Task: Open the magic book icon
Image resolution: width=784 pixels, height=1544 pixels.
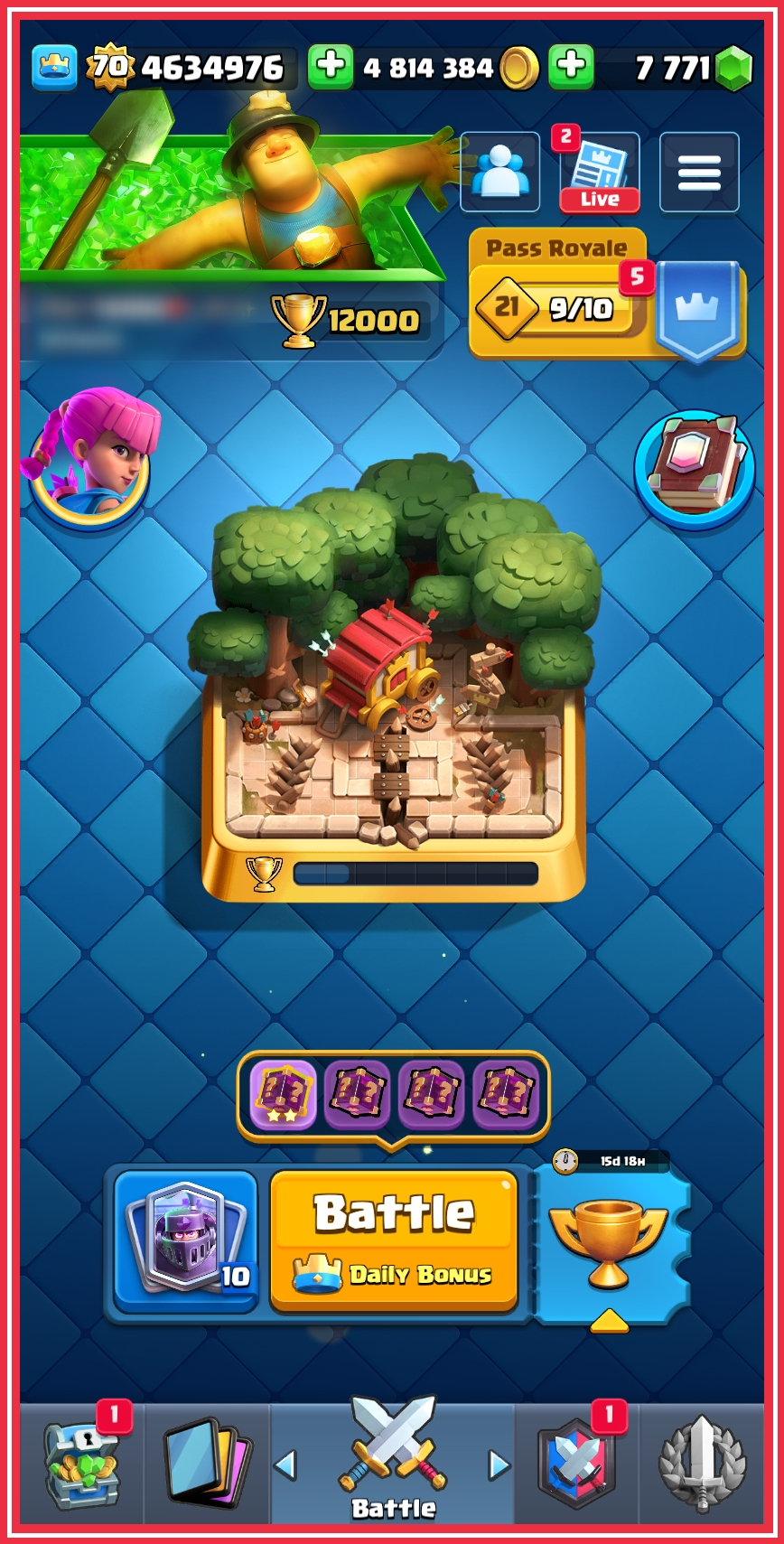Action: 694,468
